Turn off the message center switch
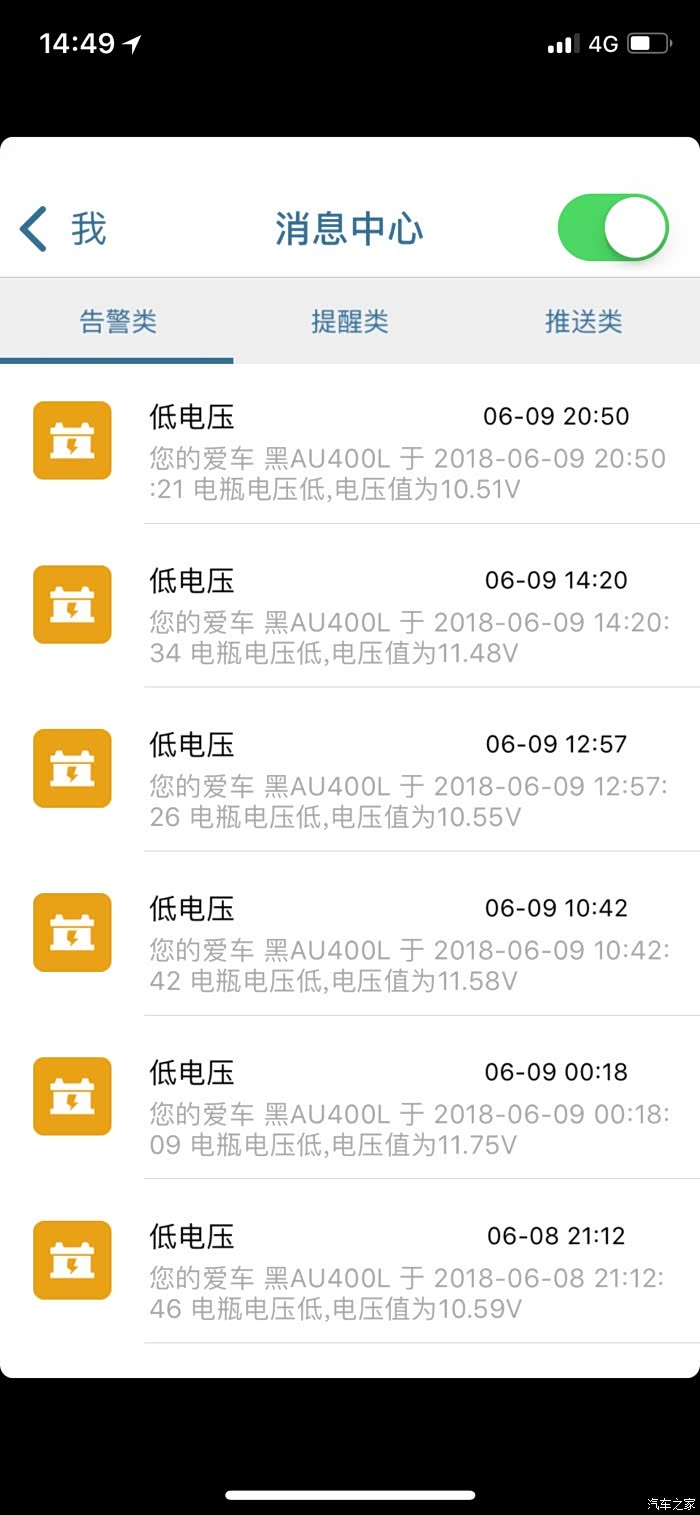 (612, 228)
